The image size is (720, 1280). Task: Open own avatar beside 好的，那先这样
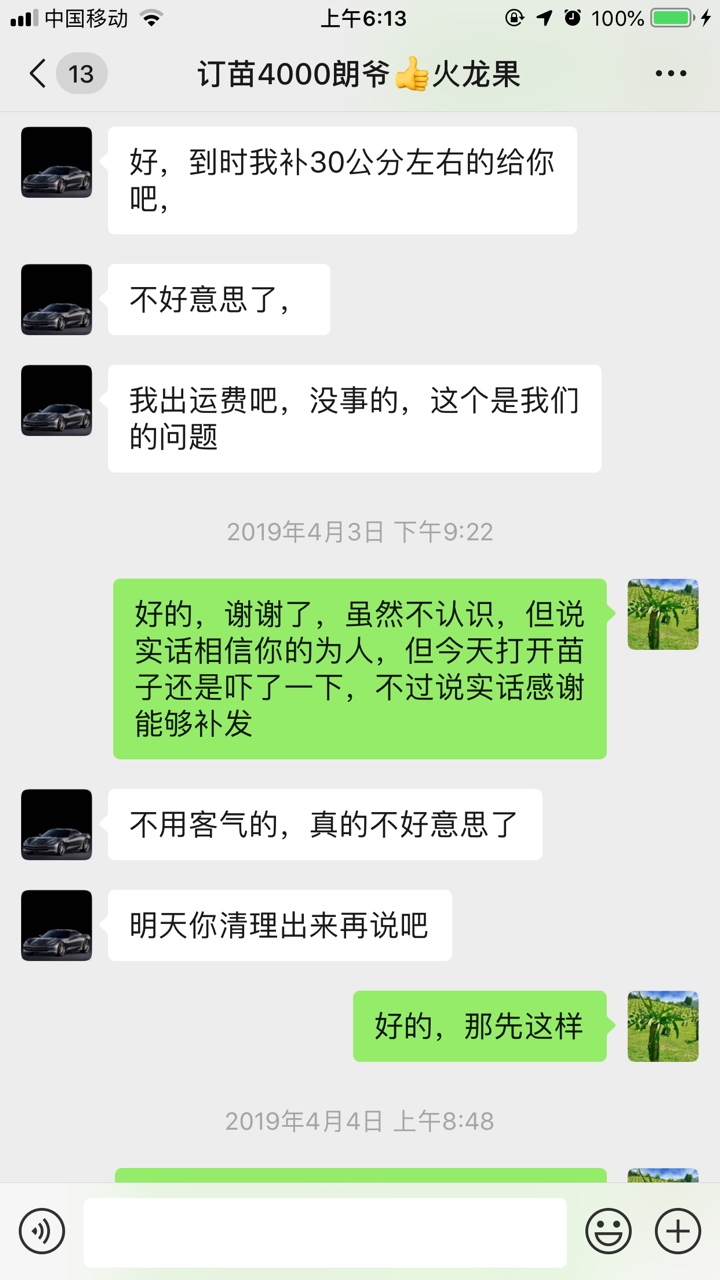[663, 1026]
